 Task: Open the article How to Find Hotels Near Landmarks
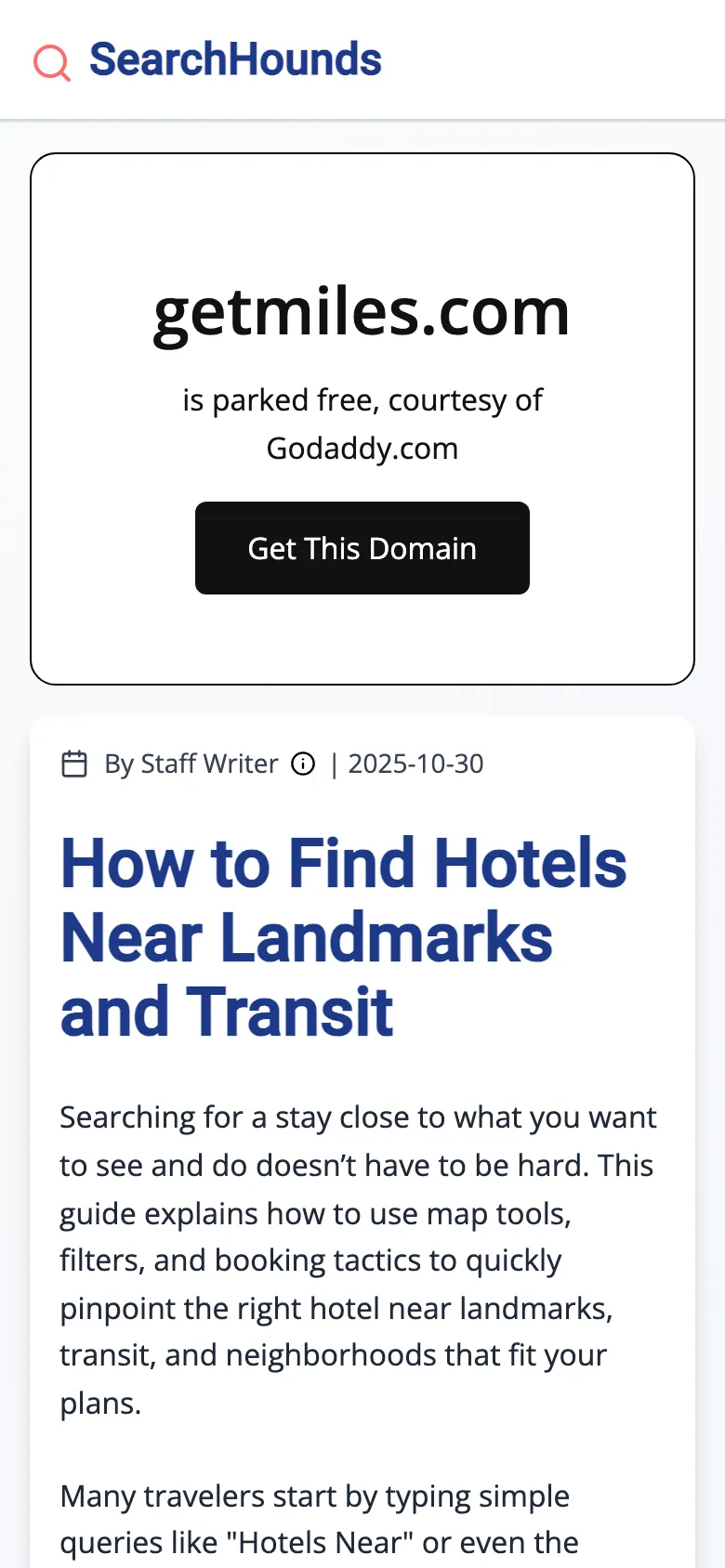(343, 935)
